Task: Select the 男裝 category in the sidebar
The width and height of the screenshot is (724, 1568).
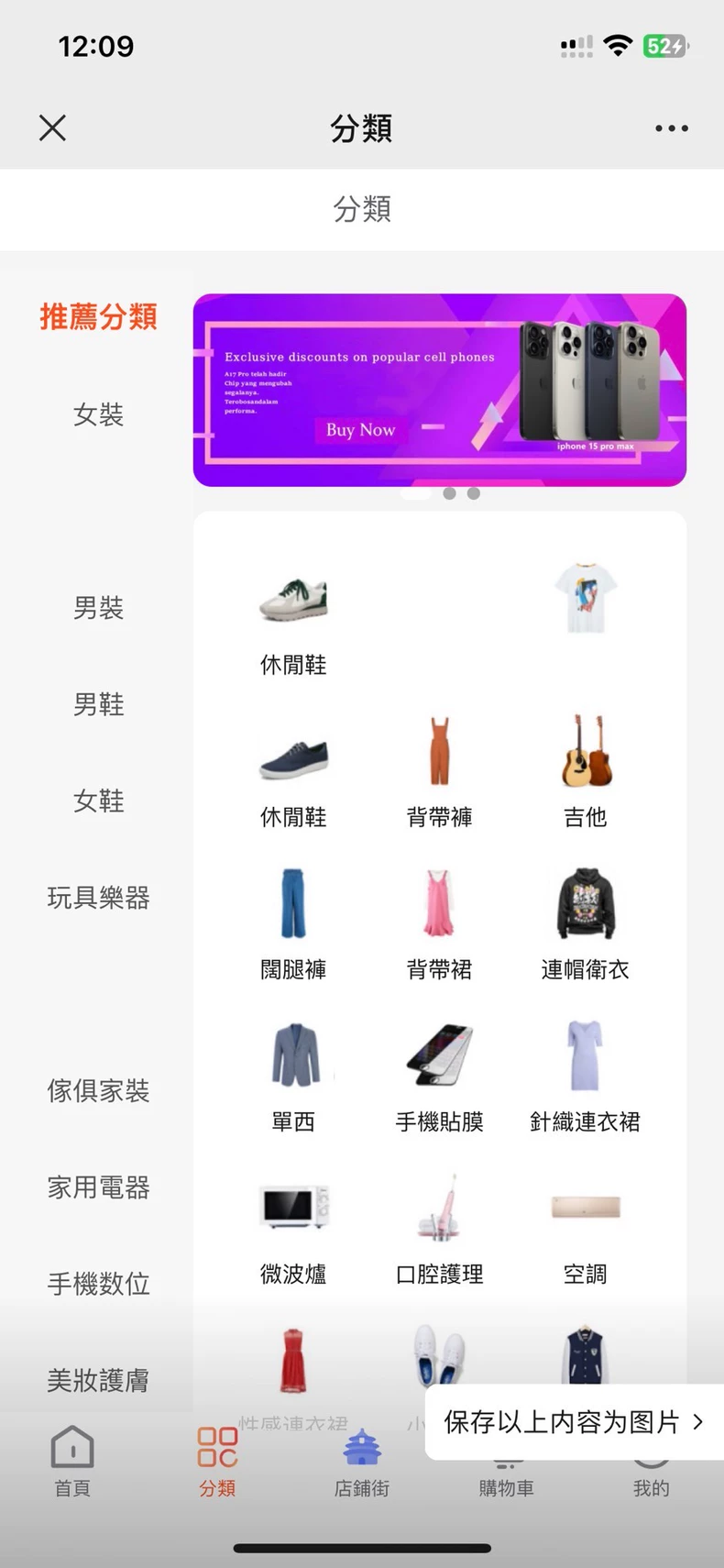Action: [98, 607]
